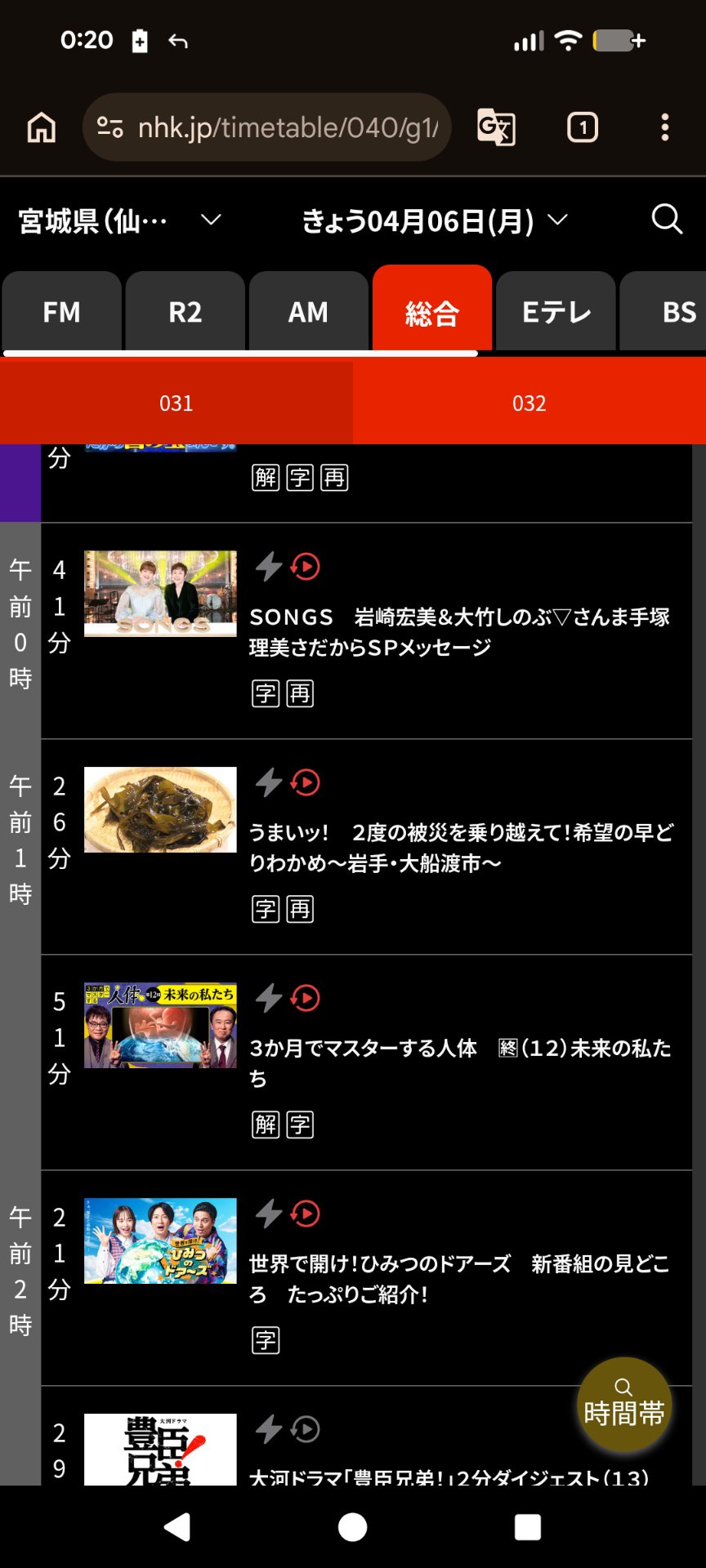Tap the 時間帯 floating button
Viewport: 706px width, 1568px height.
pos(624,1404)
